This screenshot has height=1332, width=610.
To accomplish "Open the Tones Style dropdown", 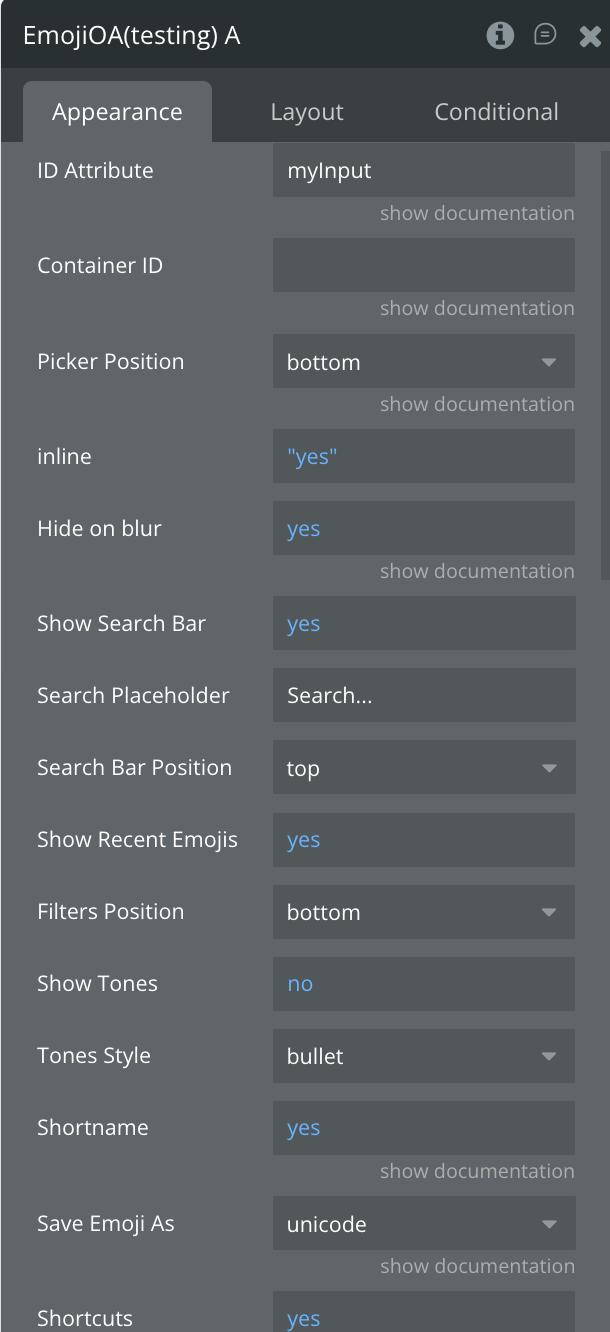I will point(423,1056).
